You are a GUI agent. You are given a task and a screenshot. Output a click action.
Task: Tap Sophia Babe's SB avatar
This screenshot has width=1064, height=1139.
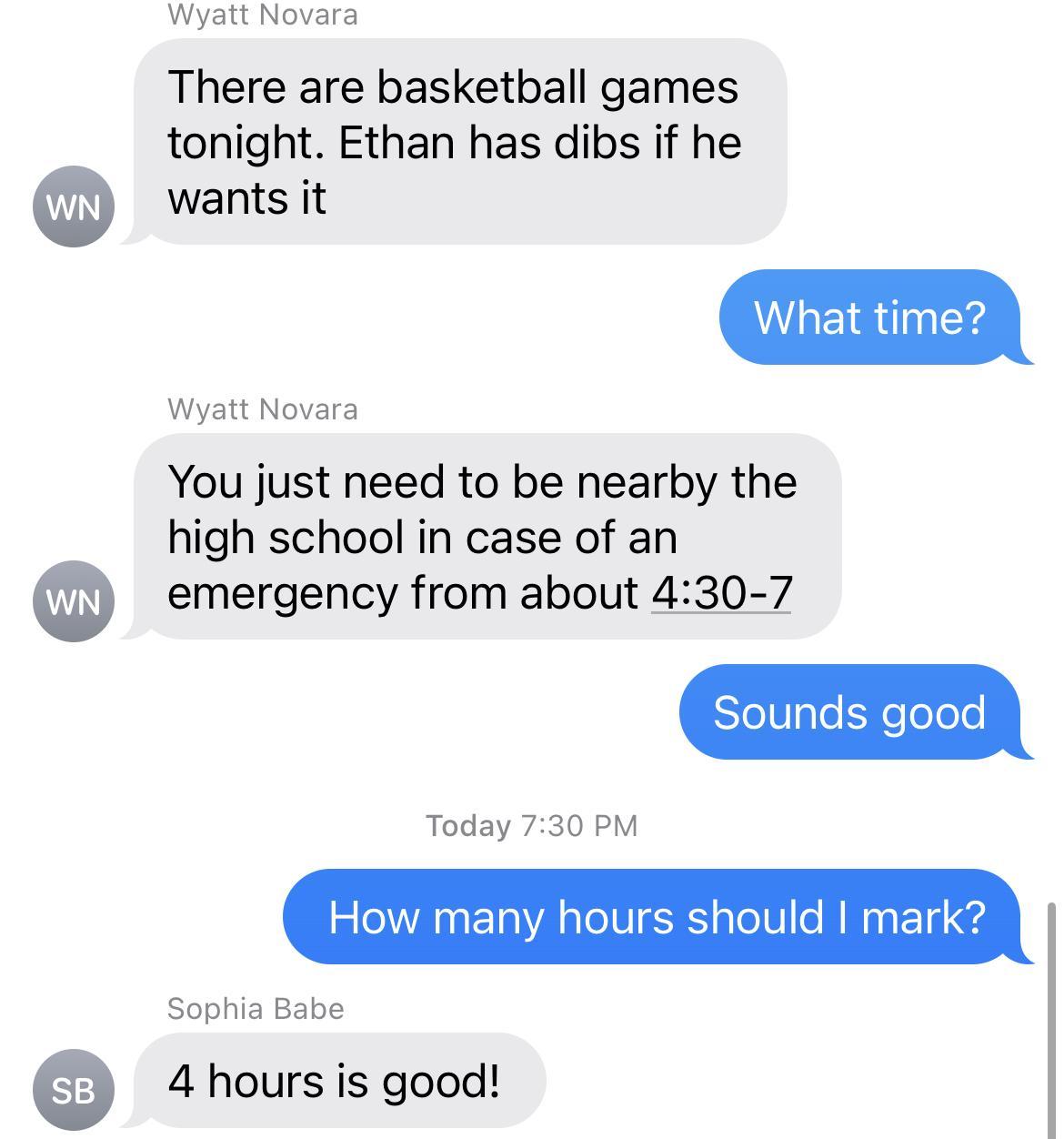point(74,1089)
